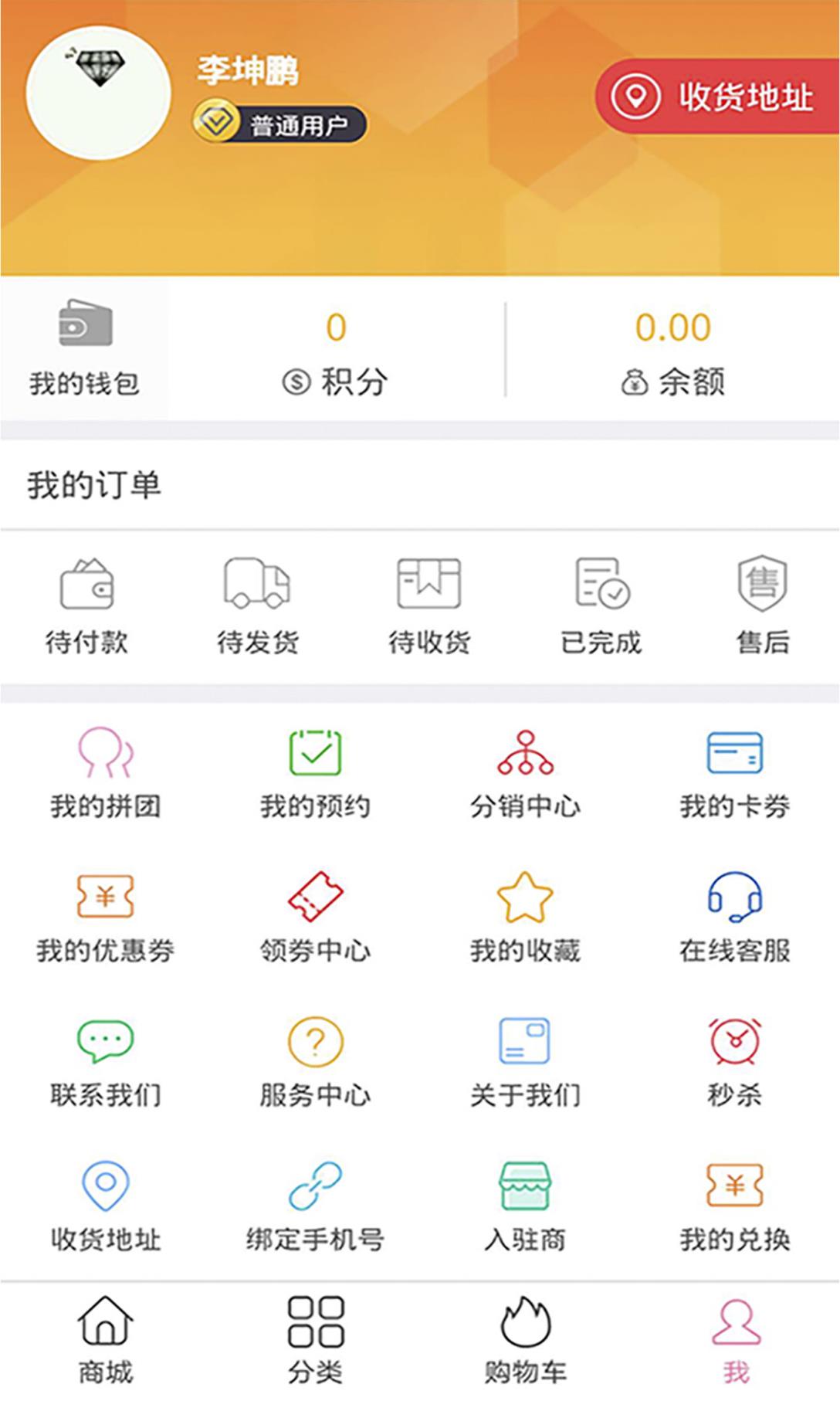
Task: Go to 商城 mall home tab
Action: tap(105, 1340)
